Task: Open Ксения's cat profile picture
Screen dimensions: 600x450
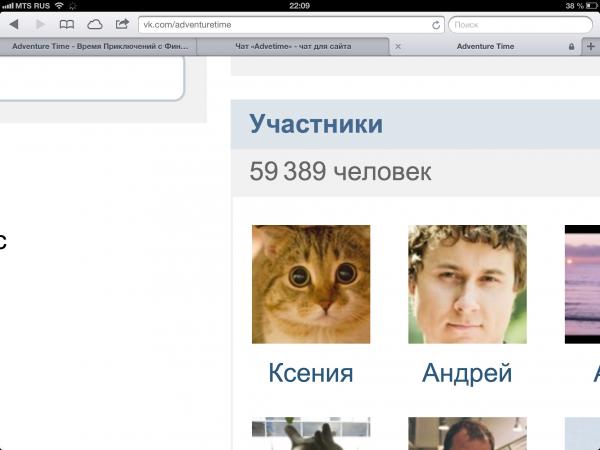Action: pyautogui.click(x=311, y=284)
